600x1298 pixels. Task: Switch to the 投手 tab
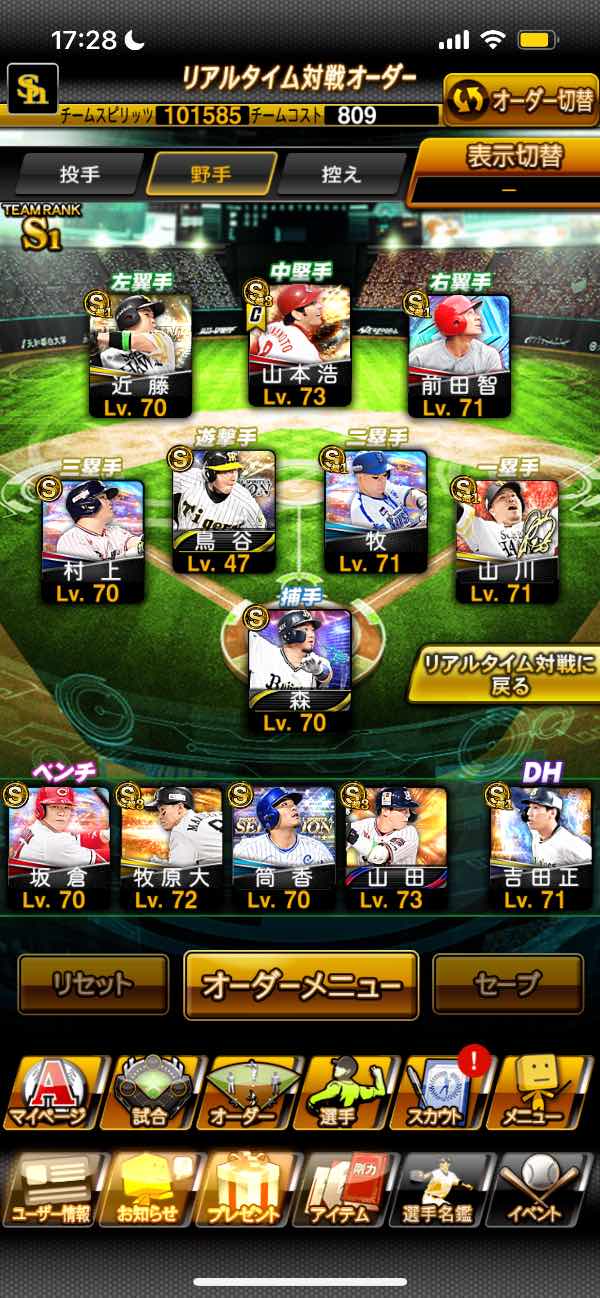click(x=80, y=174)
